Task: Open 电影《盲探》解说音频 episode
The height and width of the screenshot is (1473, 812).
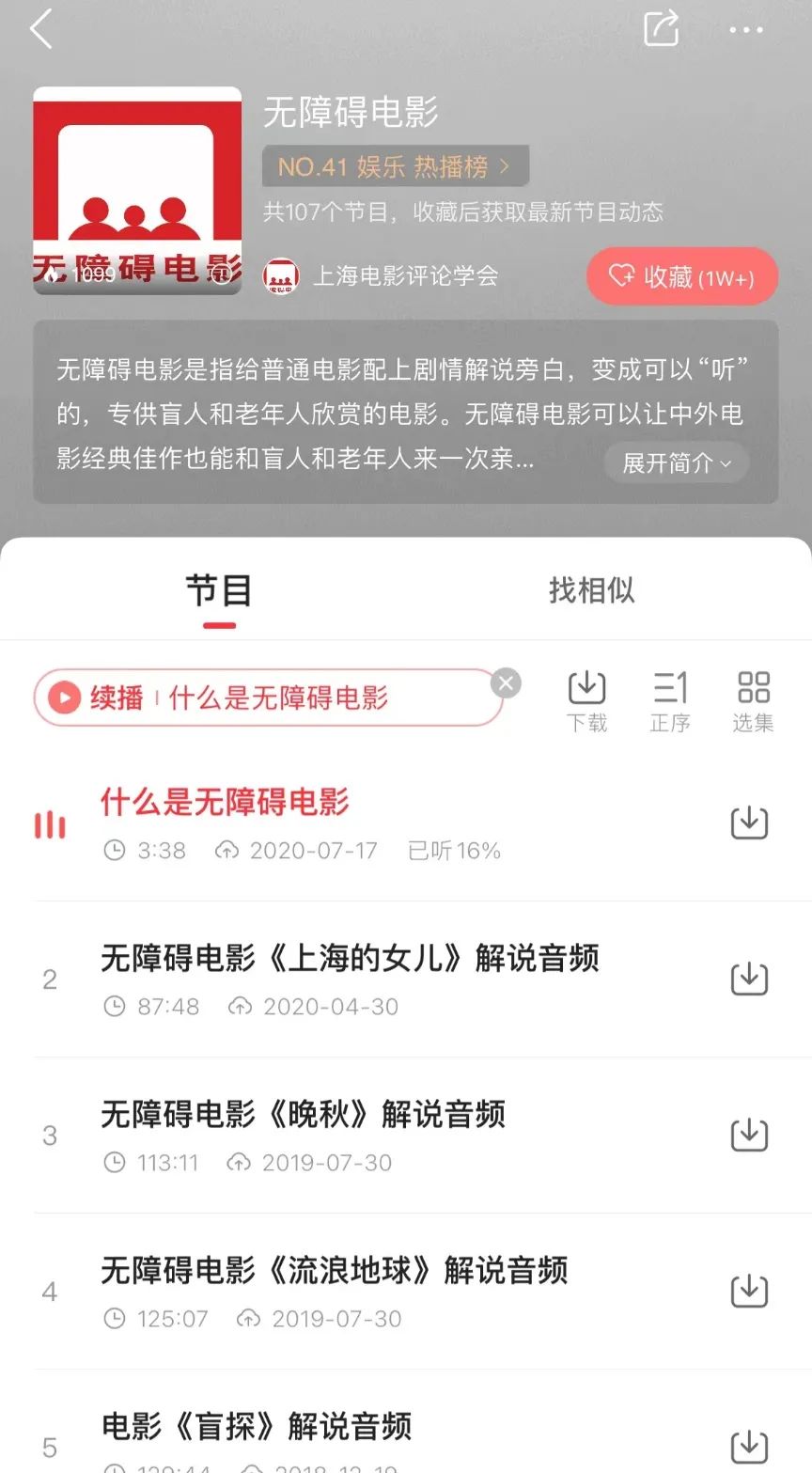Action: pyautogui.click(x=257, y=1427)
